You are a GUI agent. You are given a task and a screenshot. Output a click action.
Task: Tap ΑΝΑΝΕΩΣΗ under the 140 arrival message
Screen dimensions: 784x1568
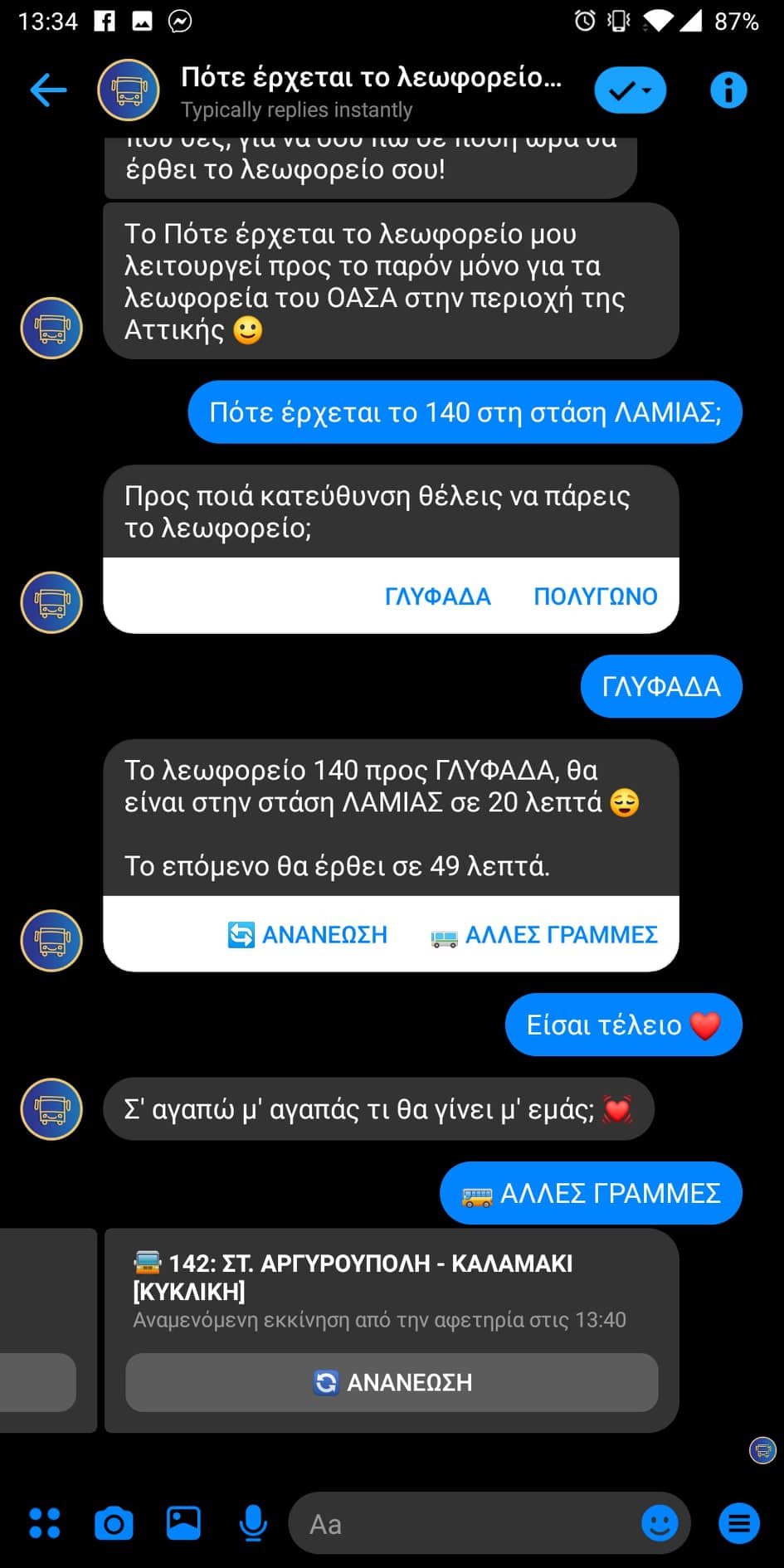(308, 934)
